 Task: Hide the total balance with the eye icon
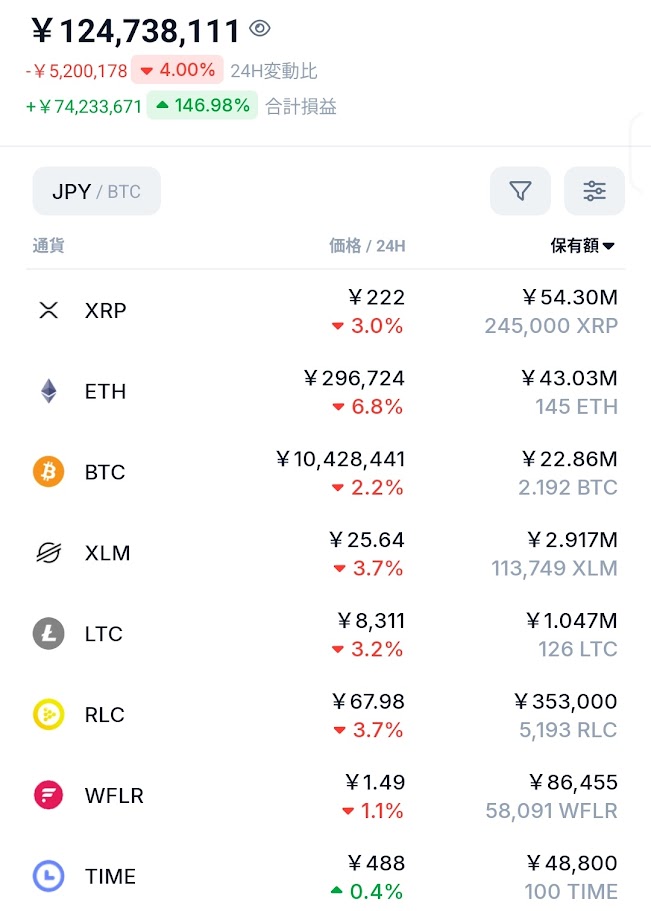(x=260, y=29)
